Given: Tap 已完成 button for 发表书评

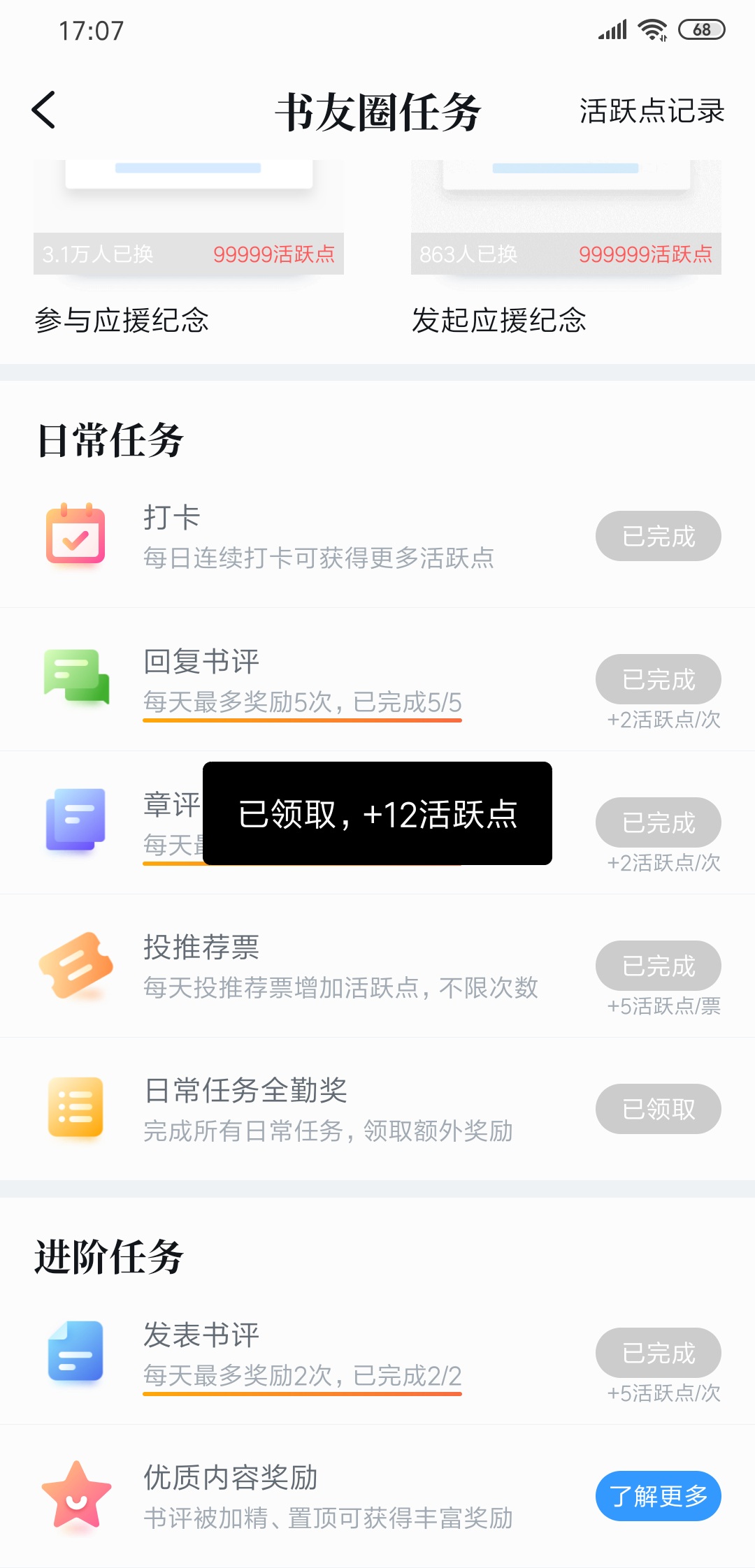Looking at the screenshot, I should coord(658,1353).
